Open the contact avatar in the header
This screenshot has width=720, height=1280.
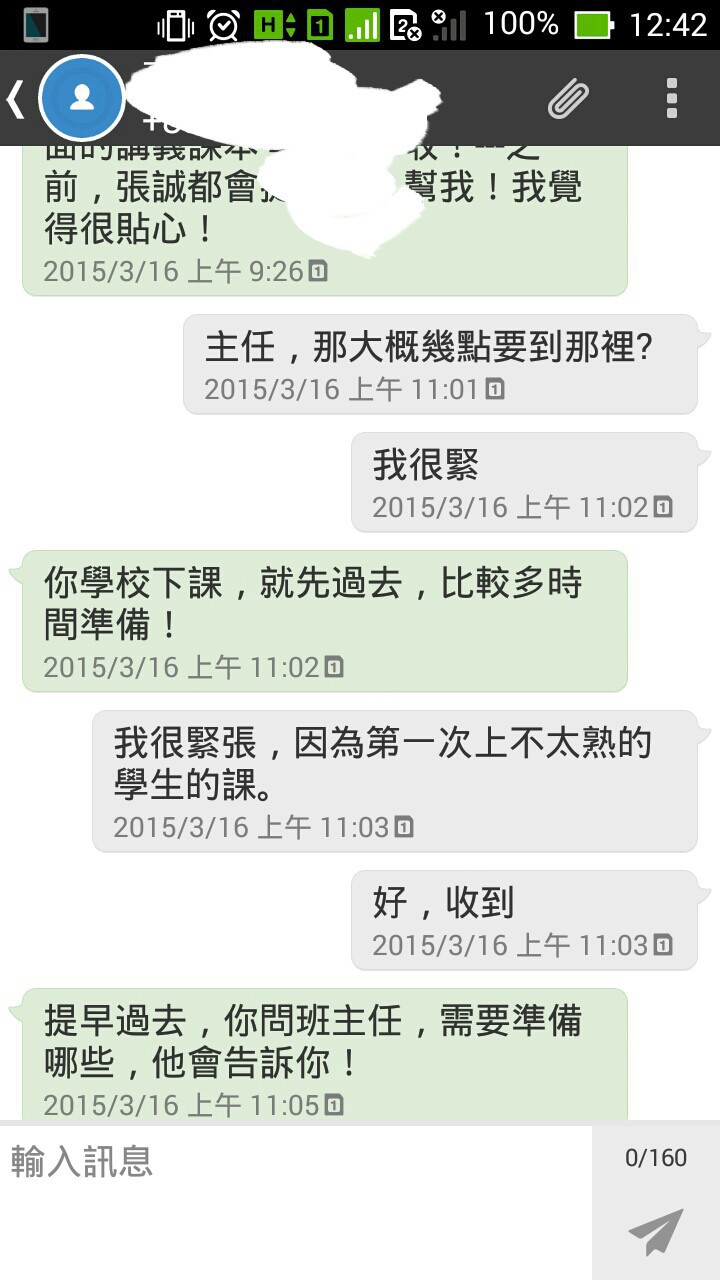(82, 98)
